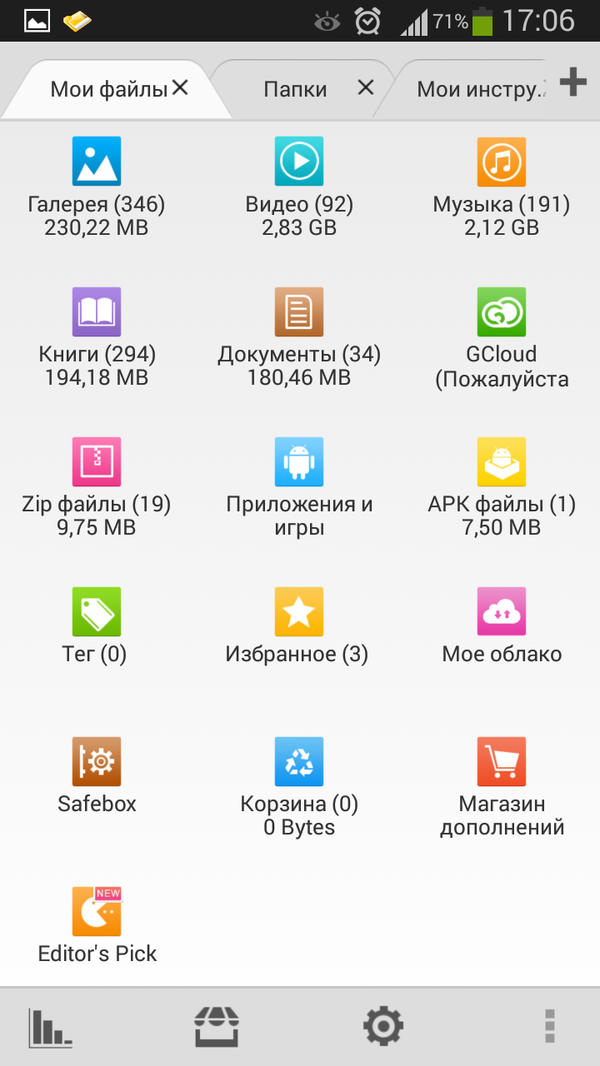
Task: Open the storage analysis chart icon
Action: click(50, 1027)
